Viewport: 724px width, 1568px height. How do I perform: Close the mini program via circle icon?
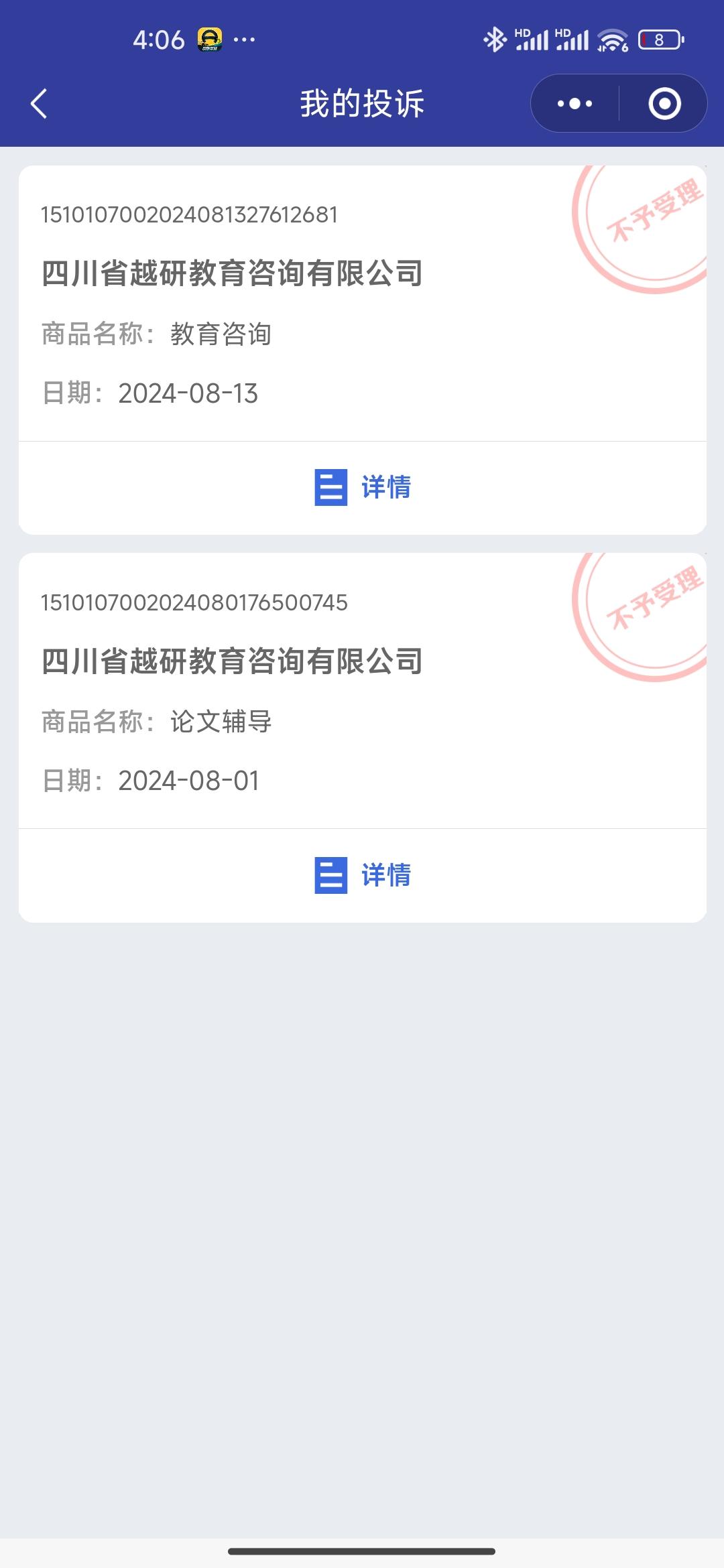coord(664,104)
